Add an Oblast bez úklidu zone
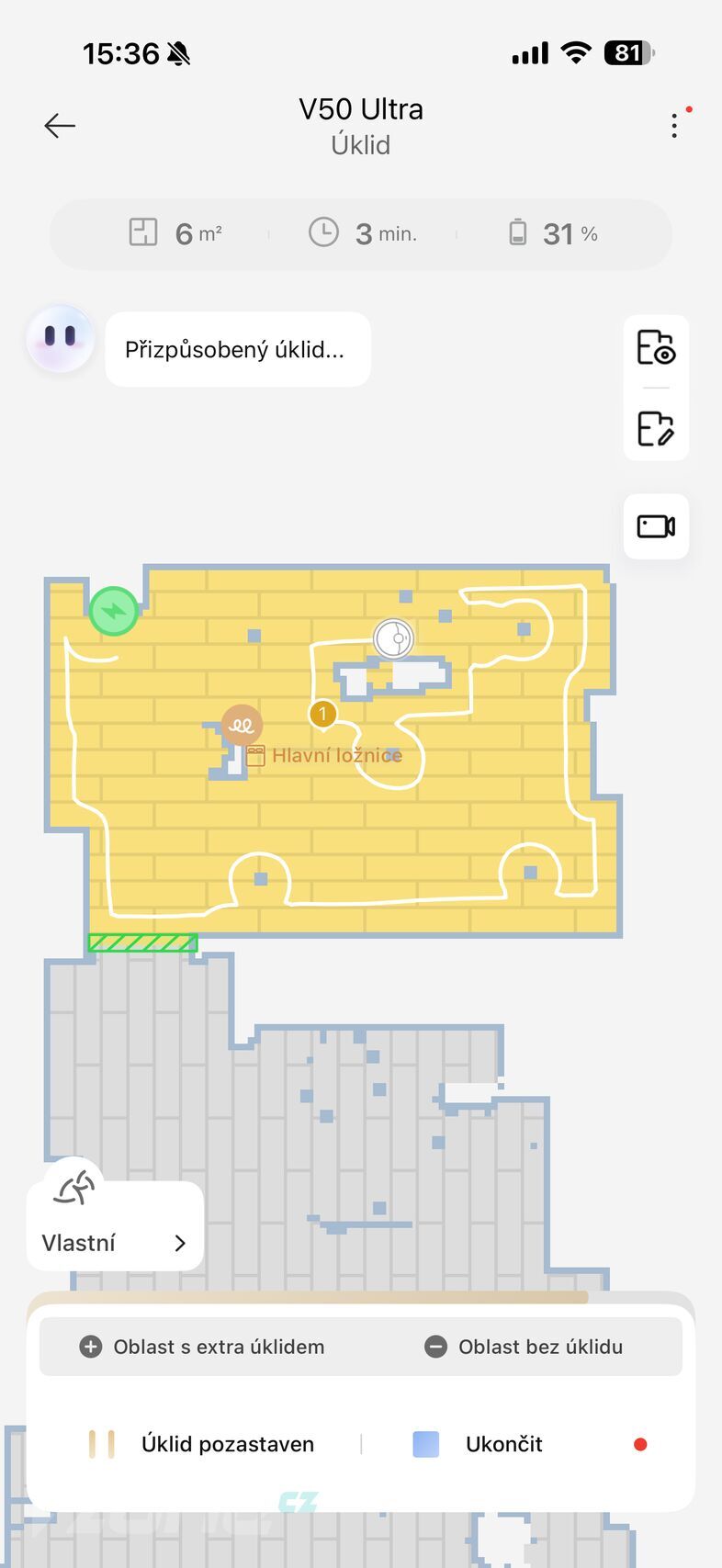 (524, 1347)
